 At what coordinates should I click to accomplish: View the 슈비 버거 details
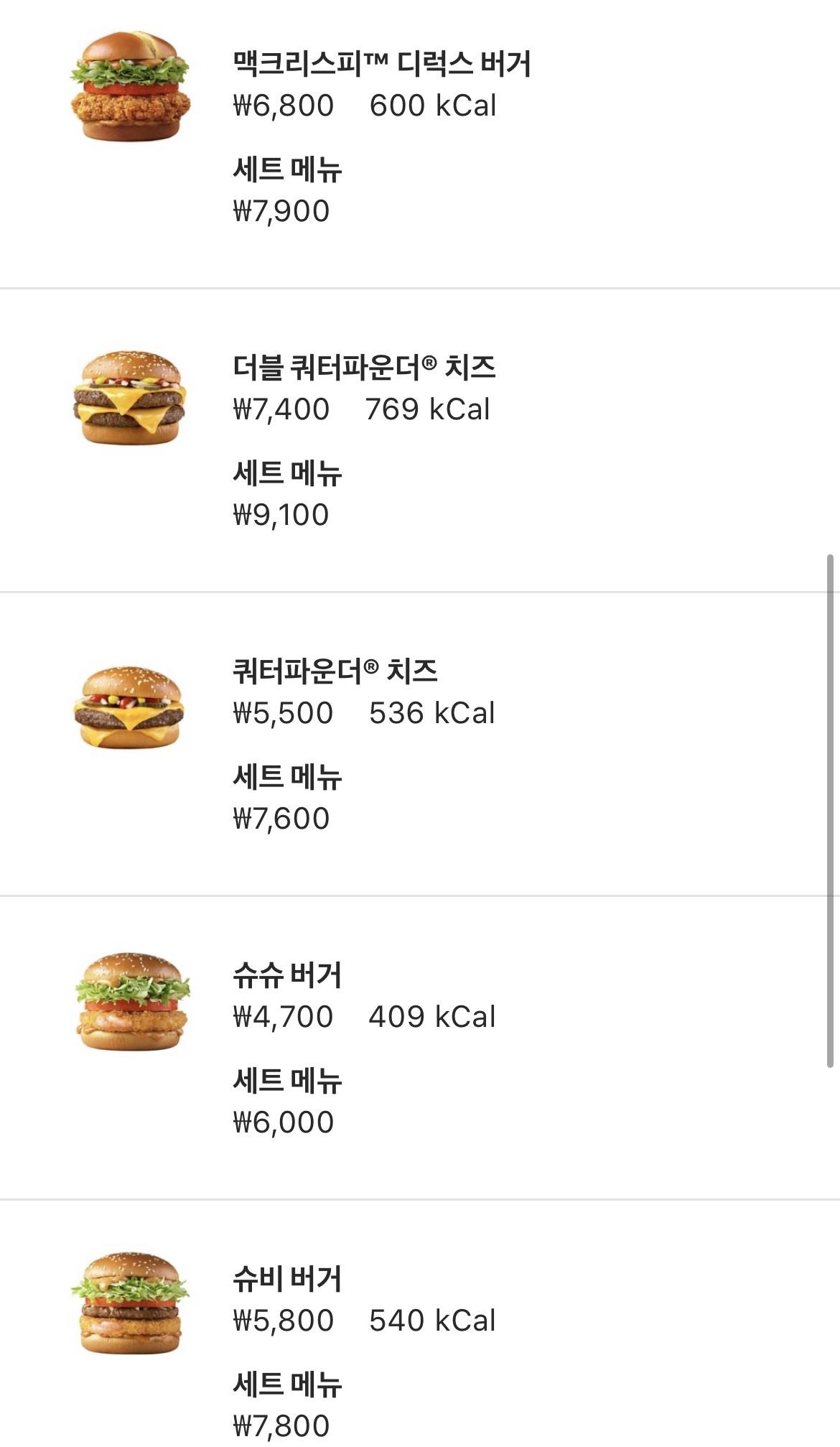click(420, 1323)
